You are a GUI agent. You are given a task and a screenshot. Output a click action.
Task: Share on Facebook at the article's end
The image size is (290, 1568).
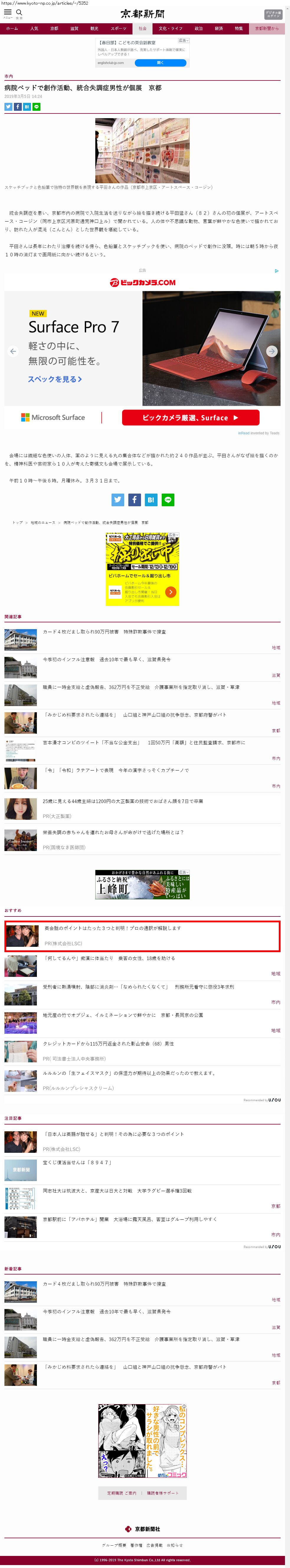[x=135, y=500]
